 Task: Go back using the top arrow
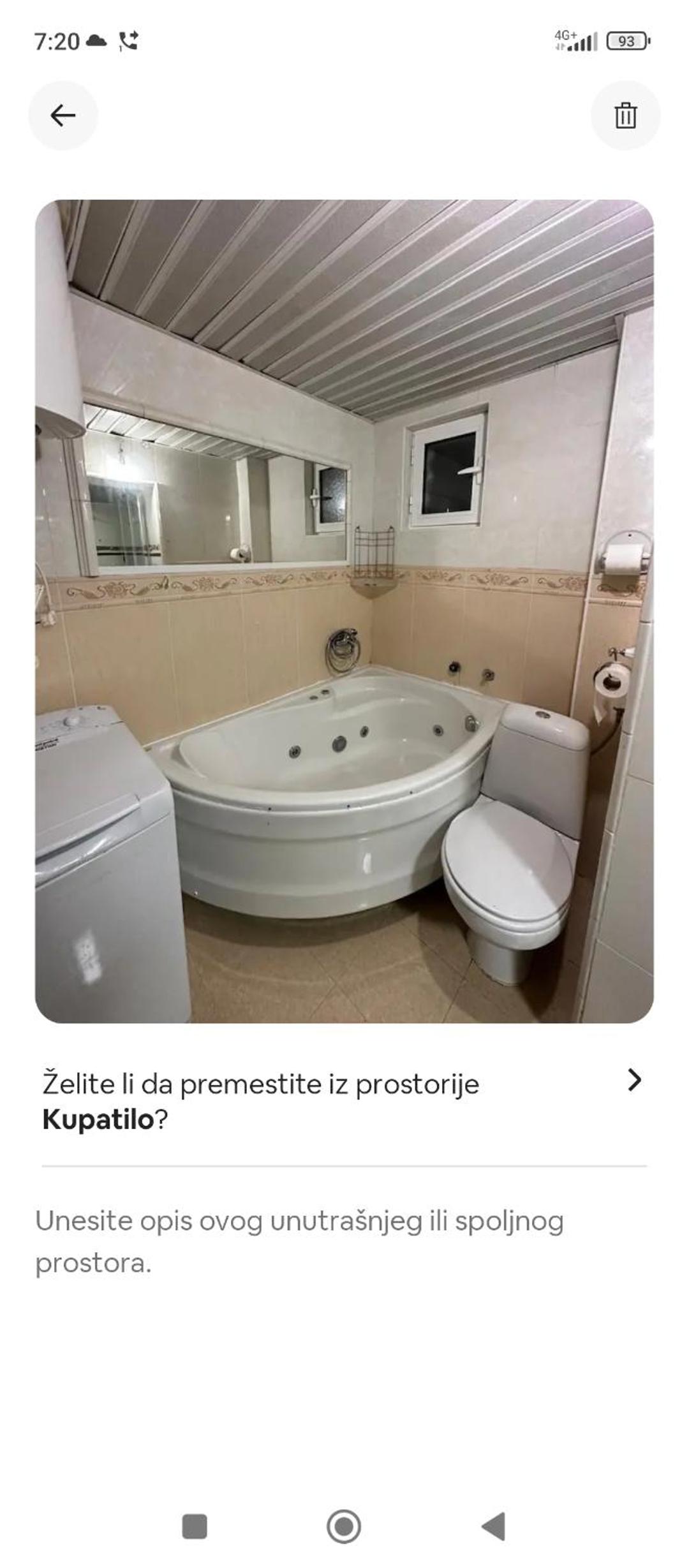[x=63, y=115]
